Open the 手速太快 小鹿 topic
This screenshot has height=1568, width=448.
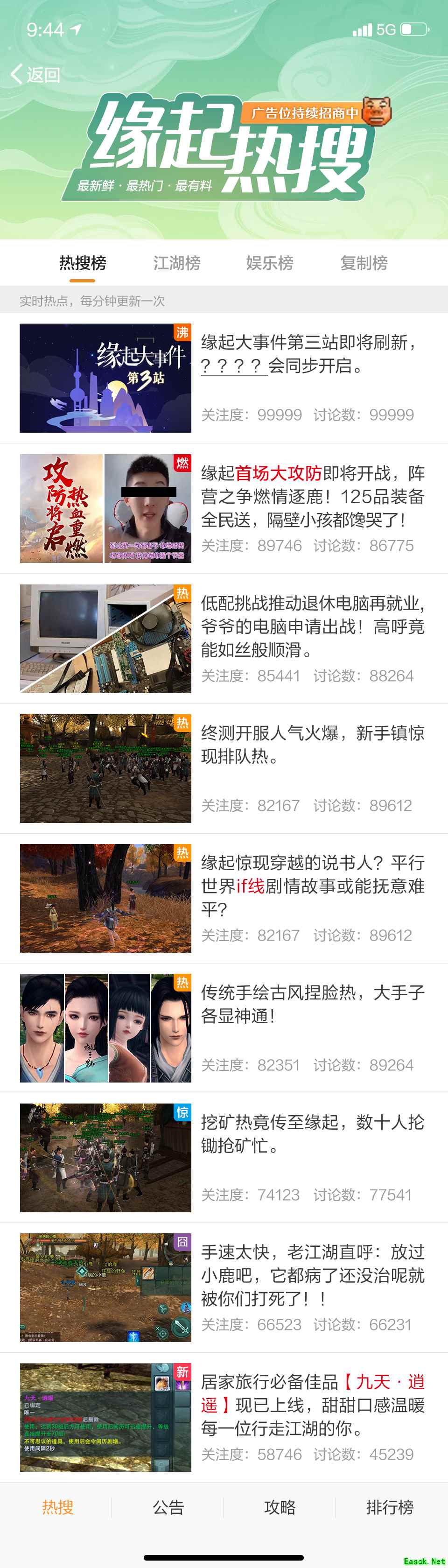tap(312, 1275)
